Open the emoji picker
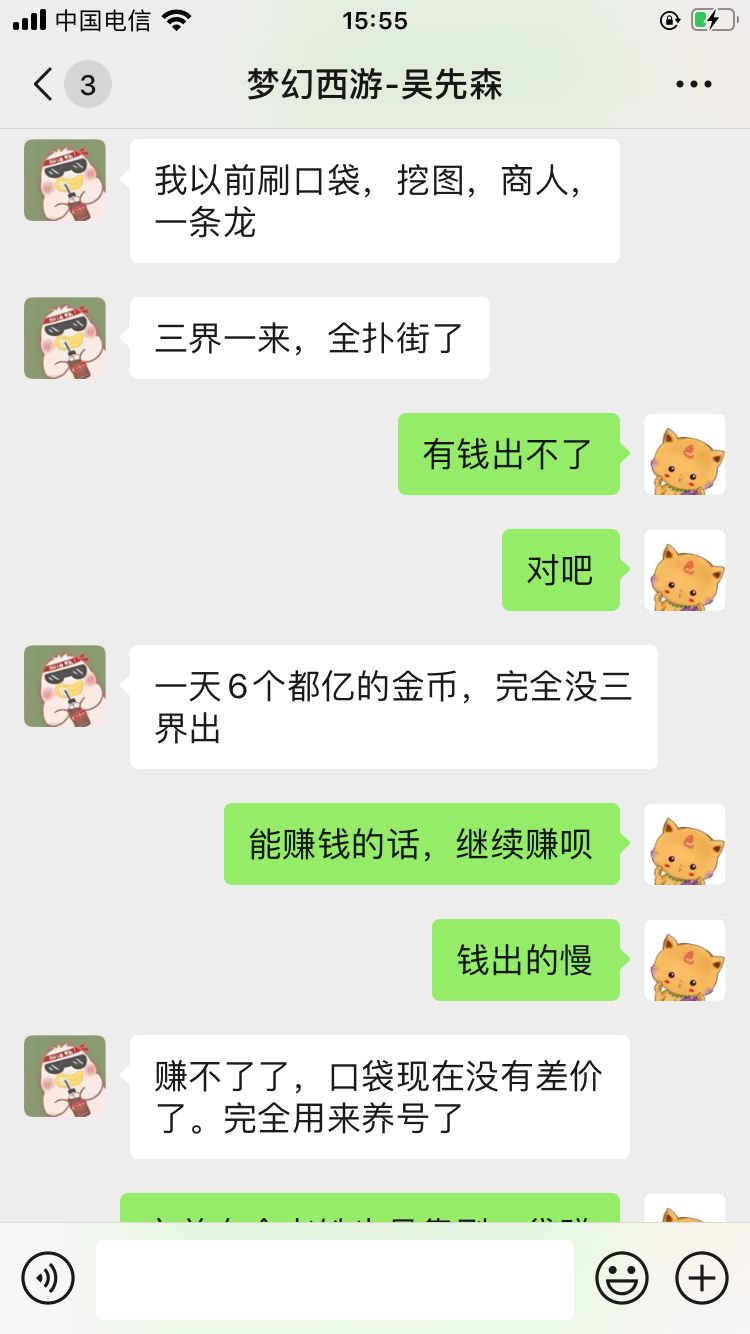Screen dimensions: 750x1334 (621, 1277)
